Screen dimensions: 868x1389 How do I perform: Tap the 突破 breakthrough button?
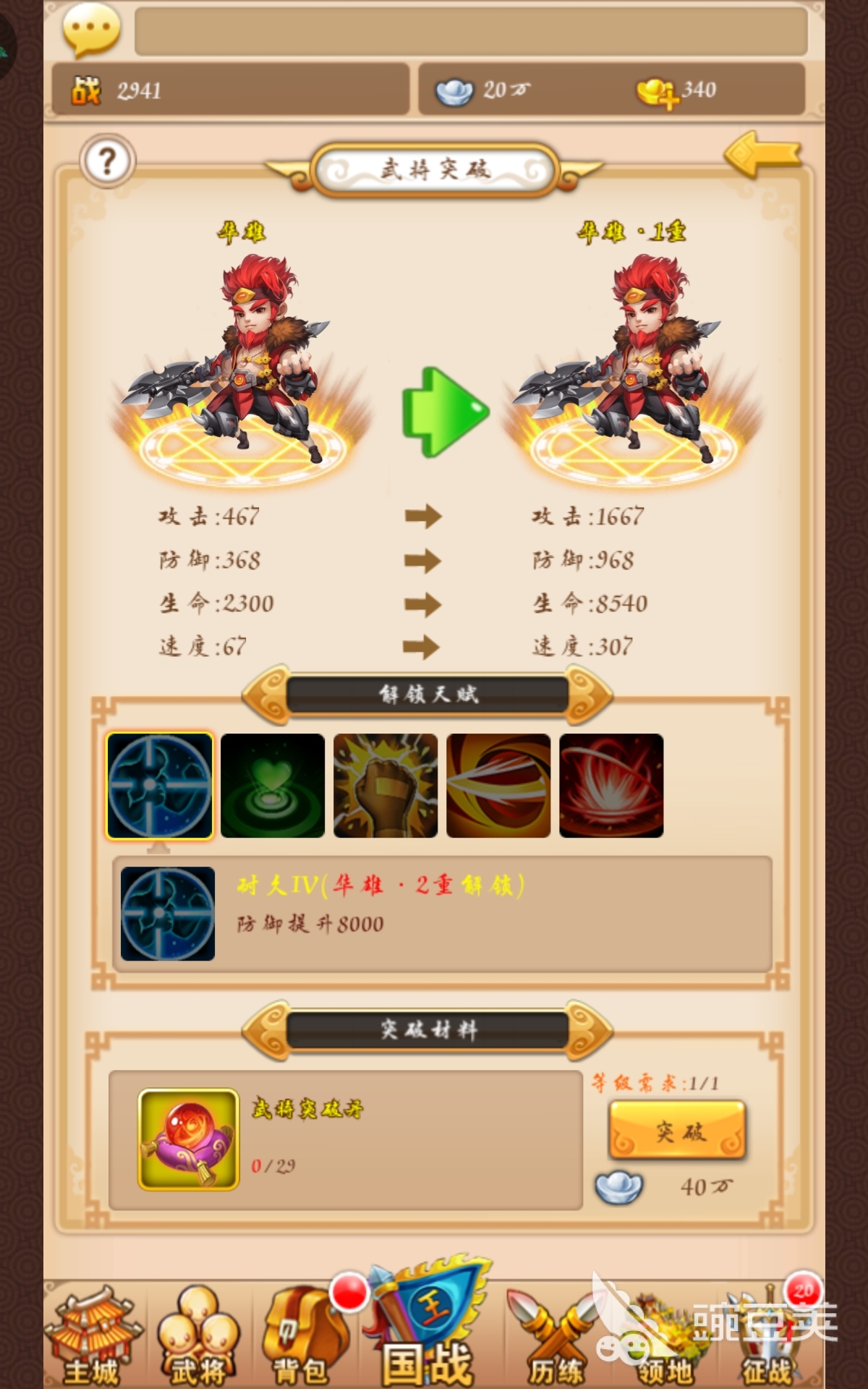(x=677, y=1131)
